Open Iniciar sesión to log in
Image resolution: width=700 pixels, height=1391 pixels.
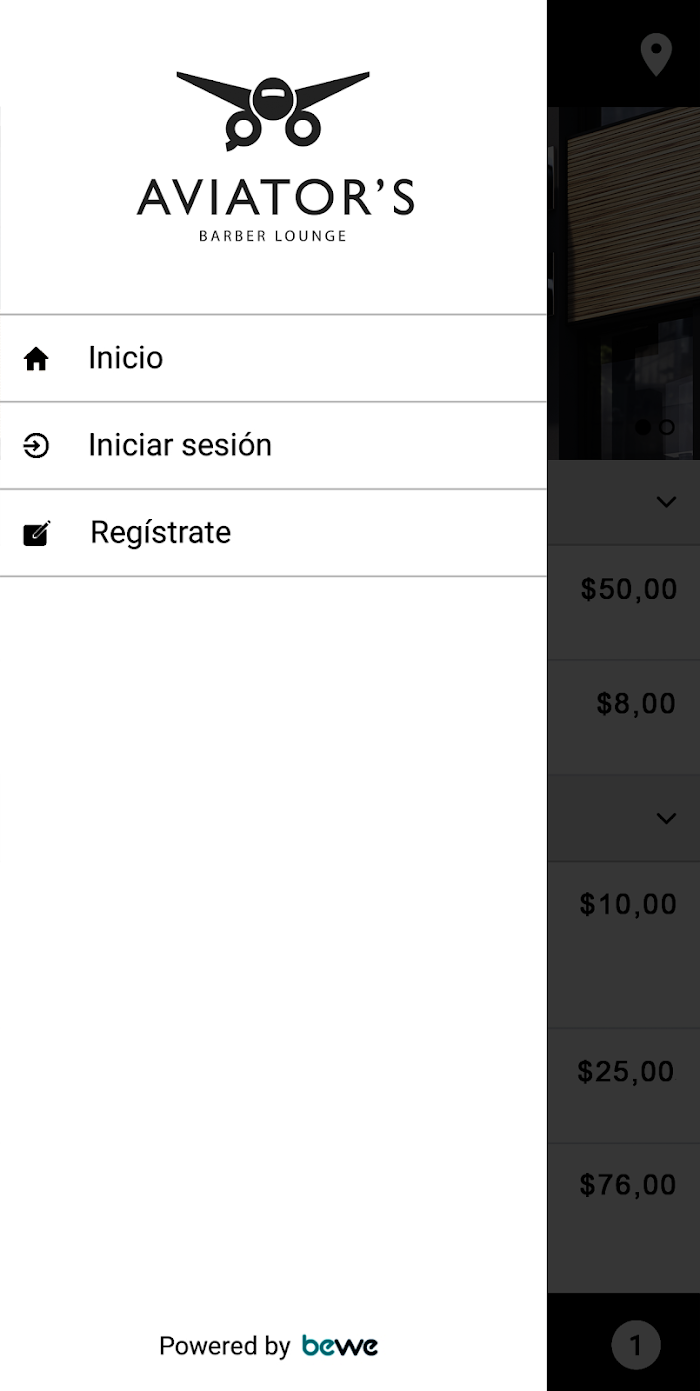point(273,445)
